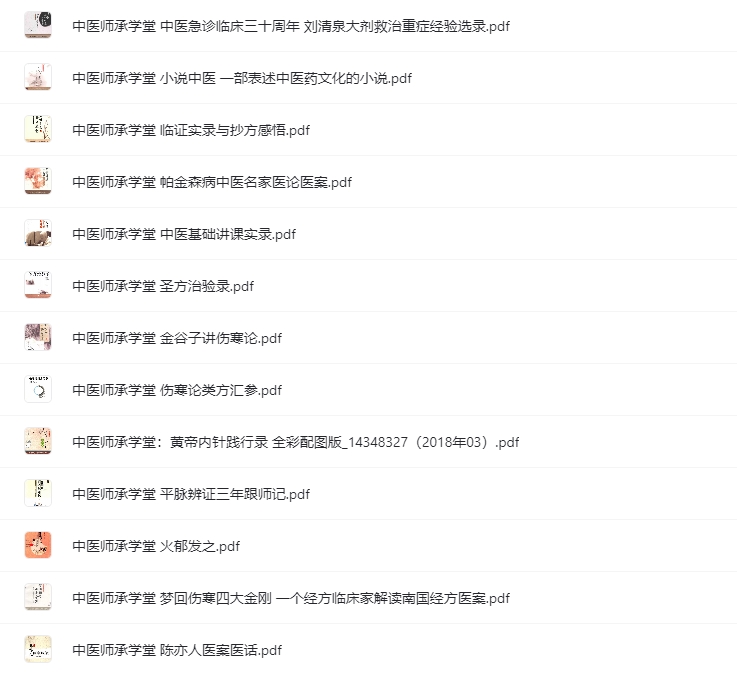Open 火郁发之 PDF file
This screenshot has width=737, height=687.
(x=156, y=546)
